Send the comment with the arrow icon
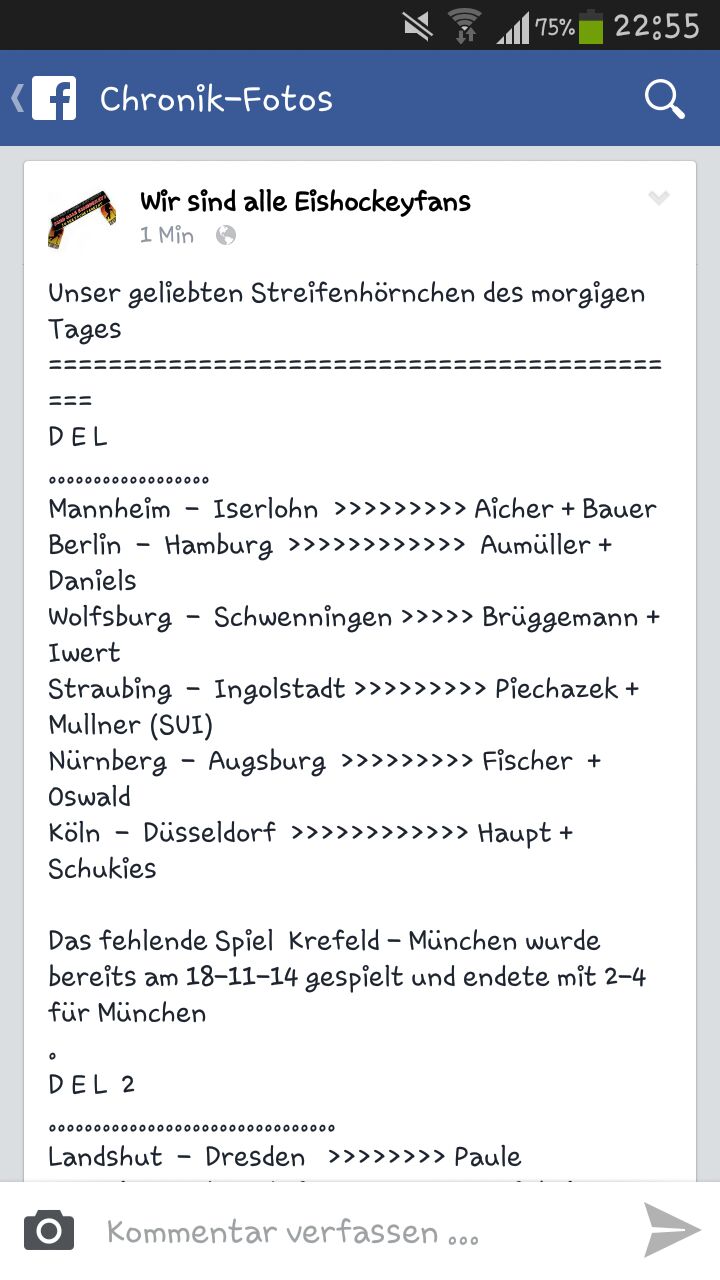The height and width of the screenshot is (1280, 720). 671,1230
